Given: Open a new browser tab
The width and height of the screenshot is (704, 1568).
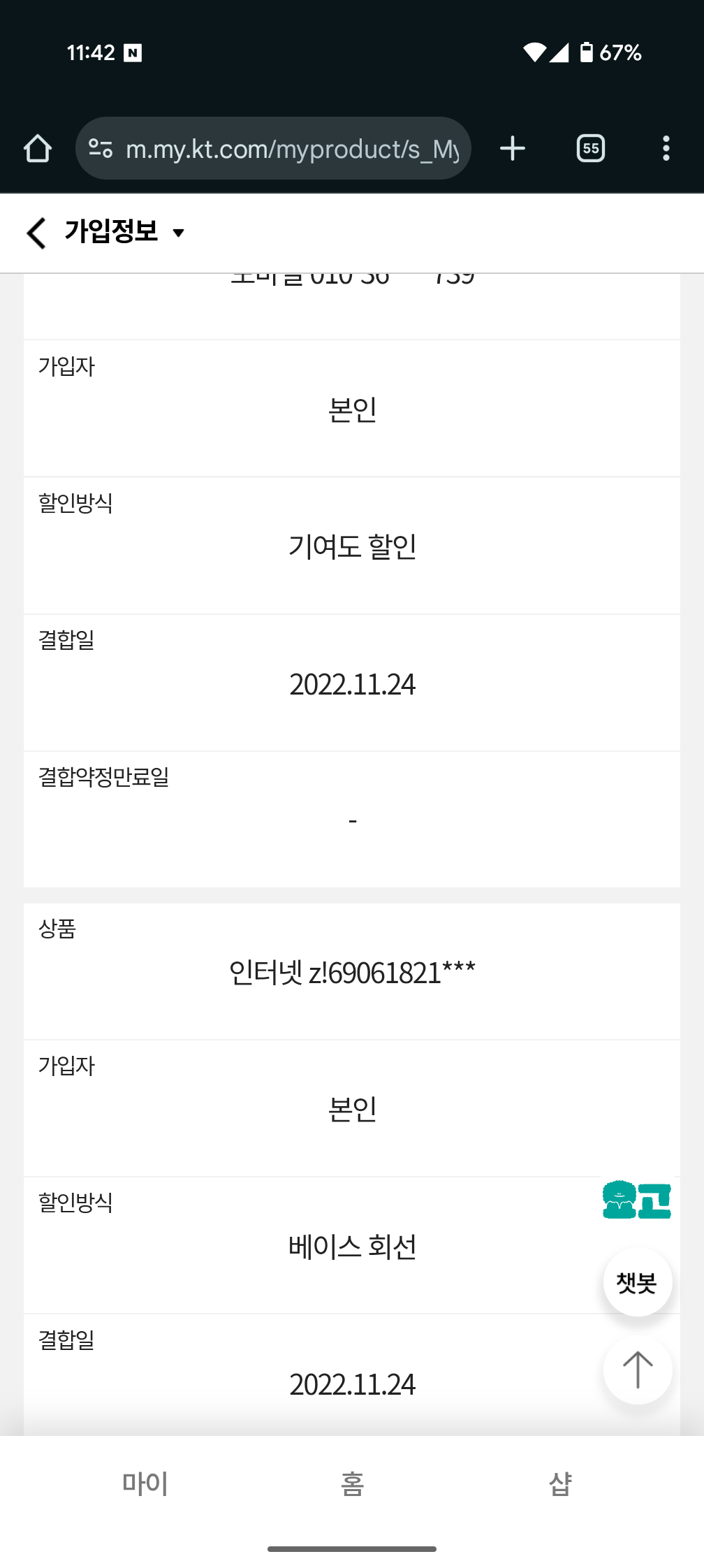Looking at the screenshot, I should (x=513, y=148).
